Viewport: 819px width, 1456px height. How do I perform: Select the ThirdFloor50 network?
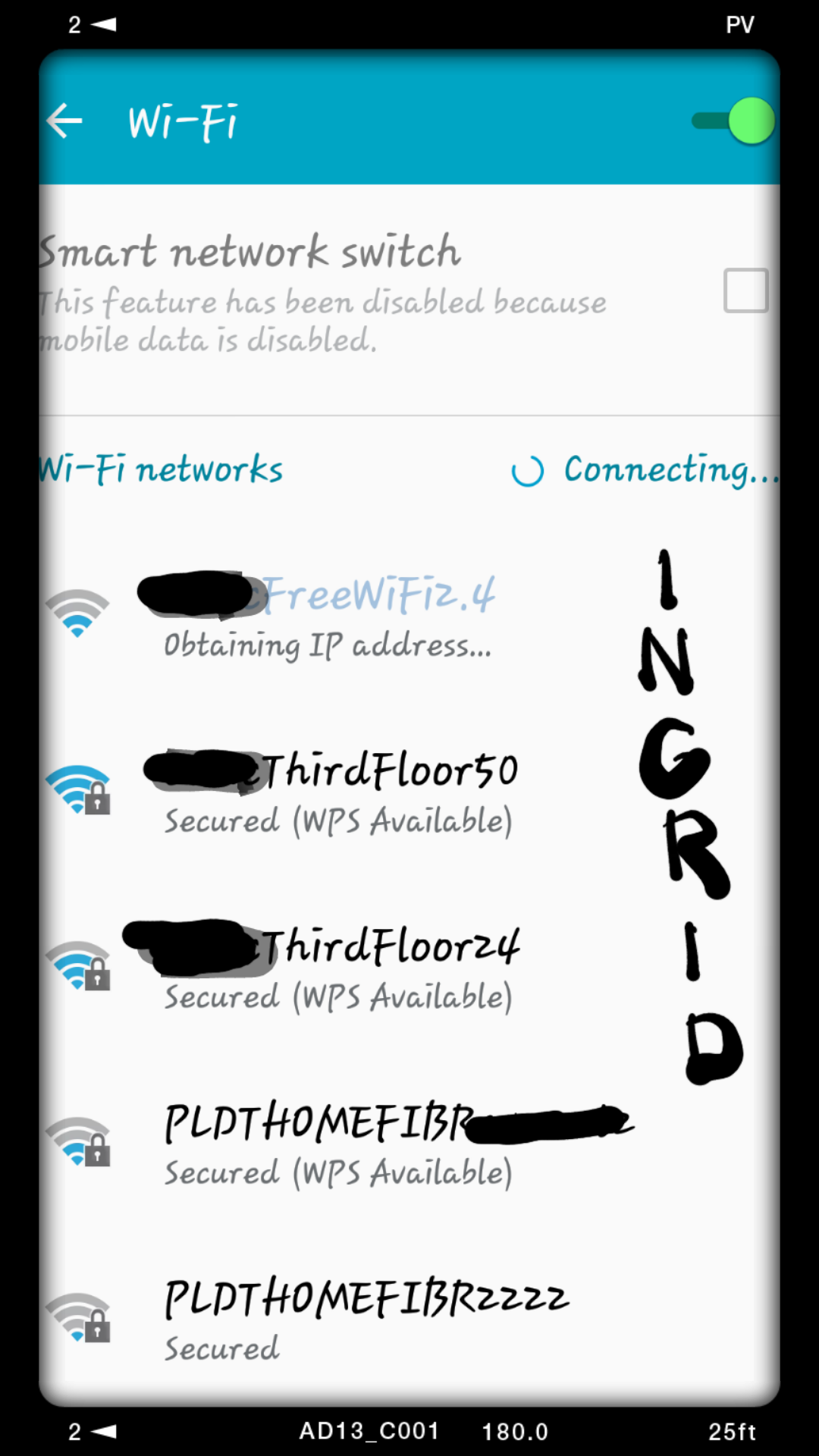[x=409, y=794]
